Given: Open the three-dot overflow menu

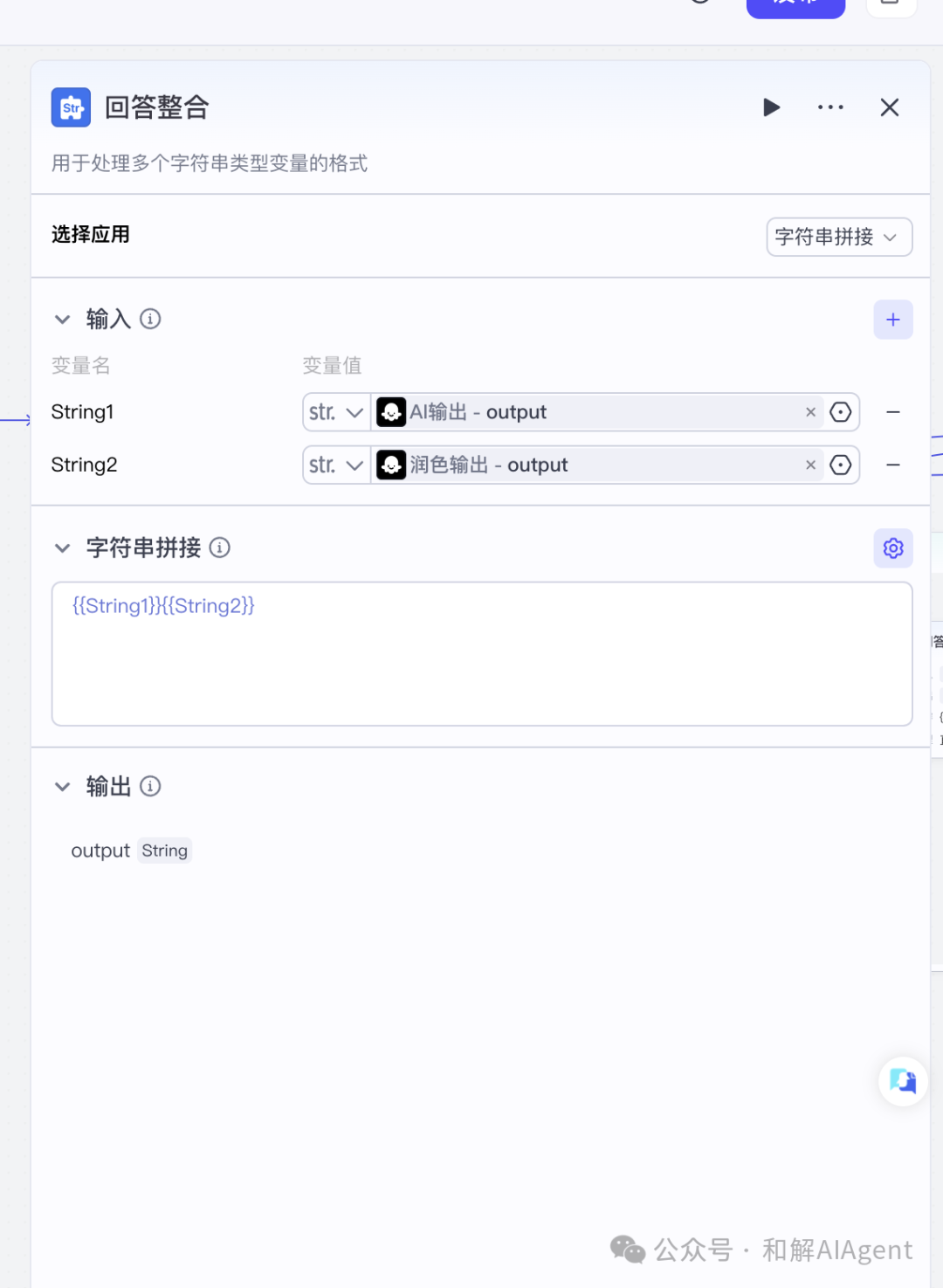Looking at the screenshot, I should (x=830, y=107).
